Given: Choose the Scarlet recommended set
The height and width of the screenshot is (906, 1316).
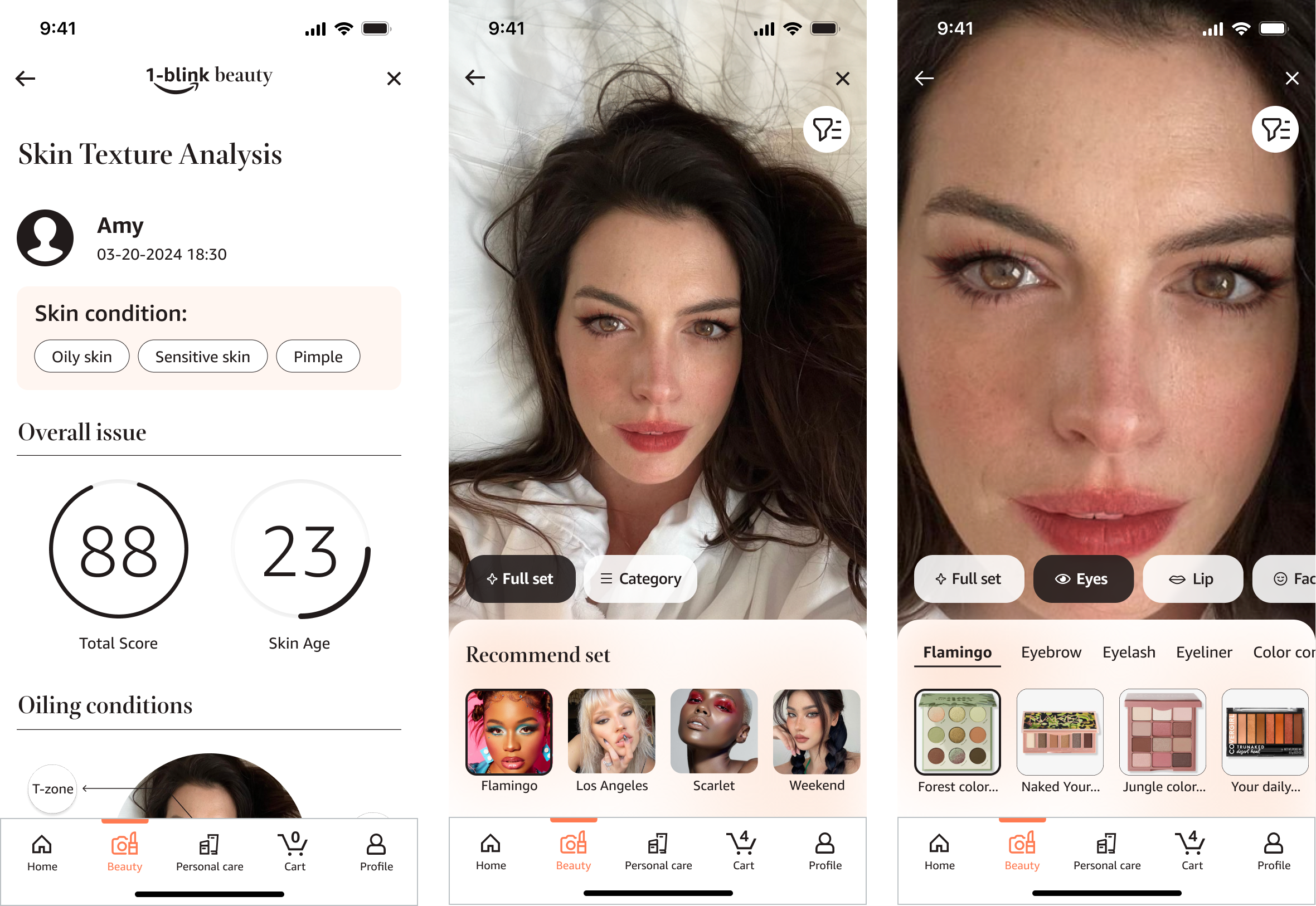Looking at the screenshot, I should [713, 732].
